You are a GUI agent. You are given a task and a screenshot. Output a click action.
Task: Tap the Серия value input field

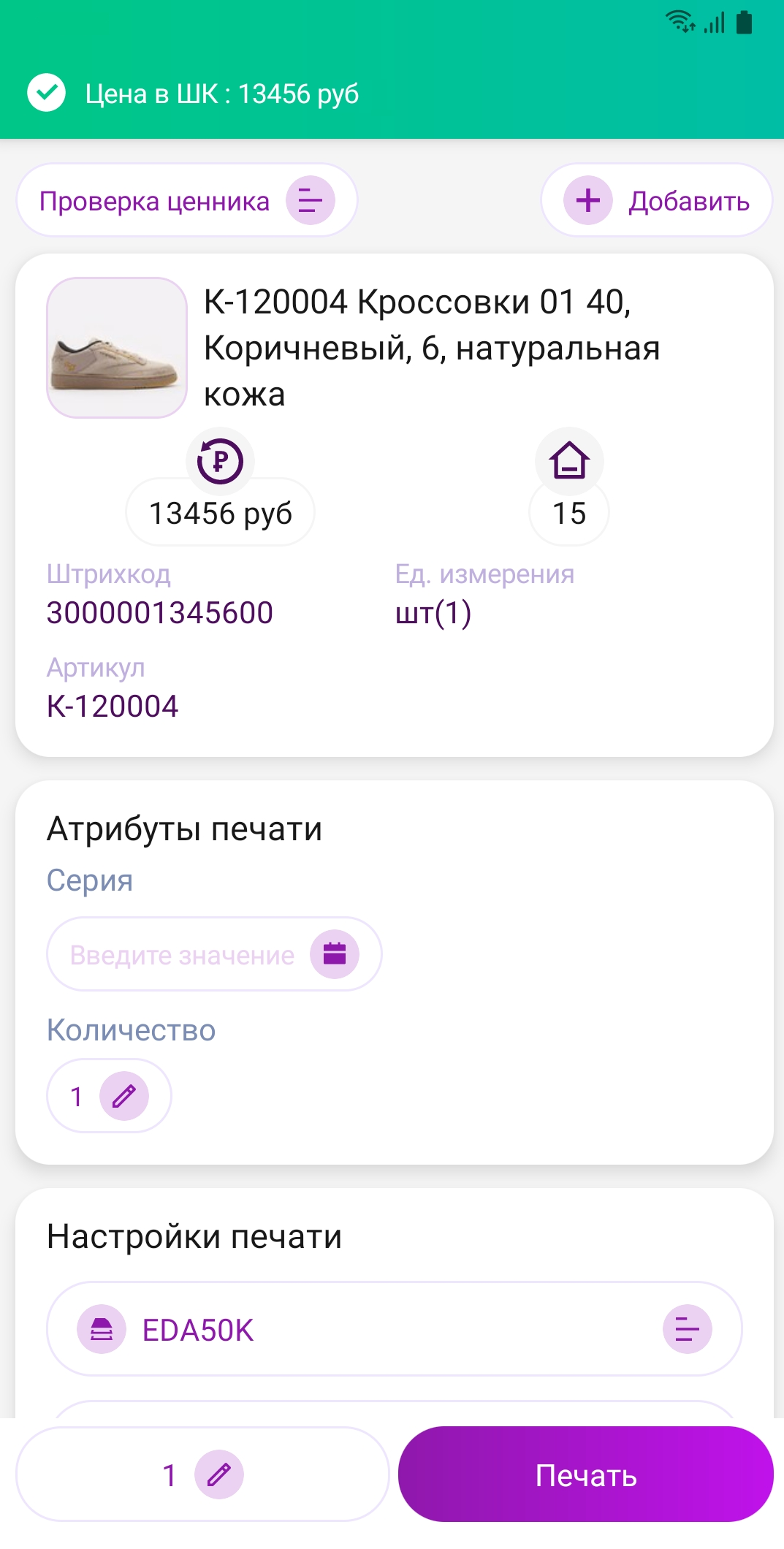pos(183,955)
